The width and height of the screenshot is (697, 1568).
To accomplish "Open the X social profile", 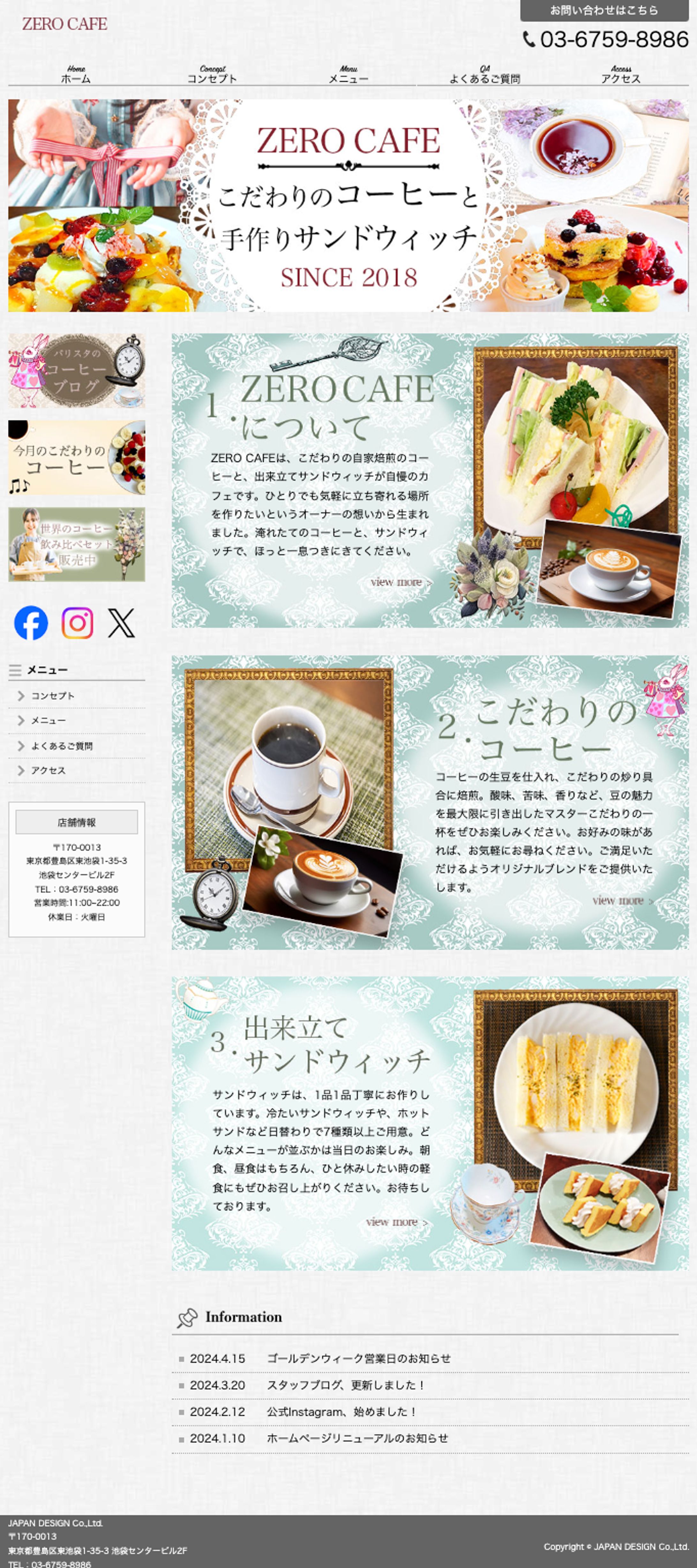I will [x=122, y=623].
